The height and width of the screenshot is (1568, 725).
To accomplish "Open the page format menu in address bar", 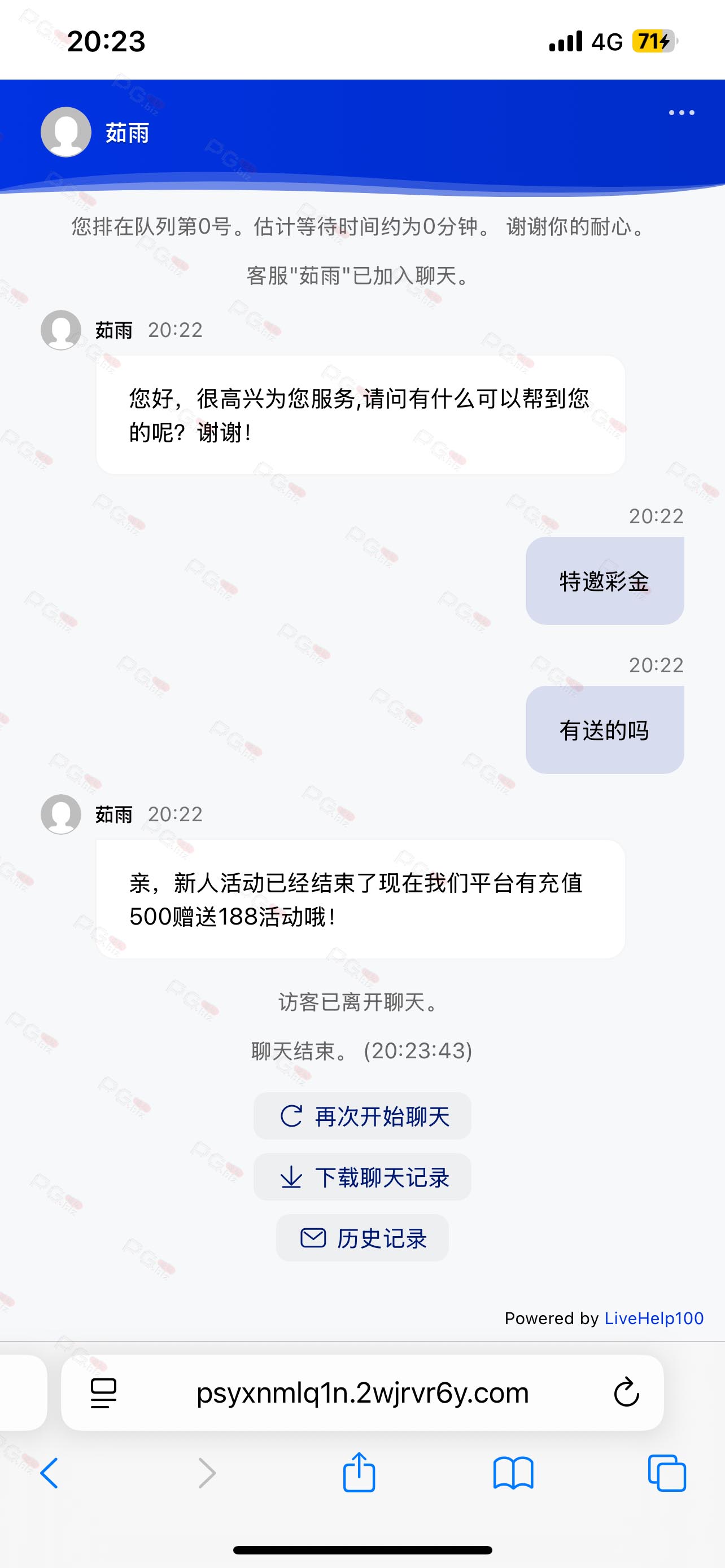I will pos(103,1392).
